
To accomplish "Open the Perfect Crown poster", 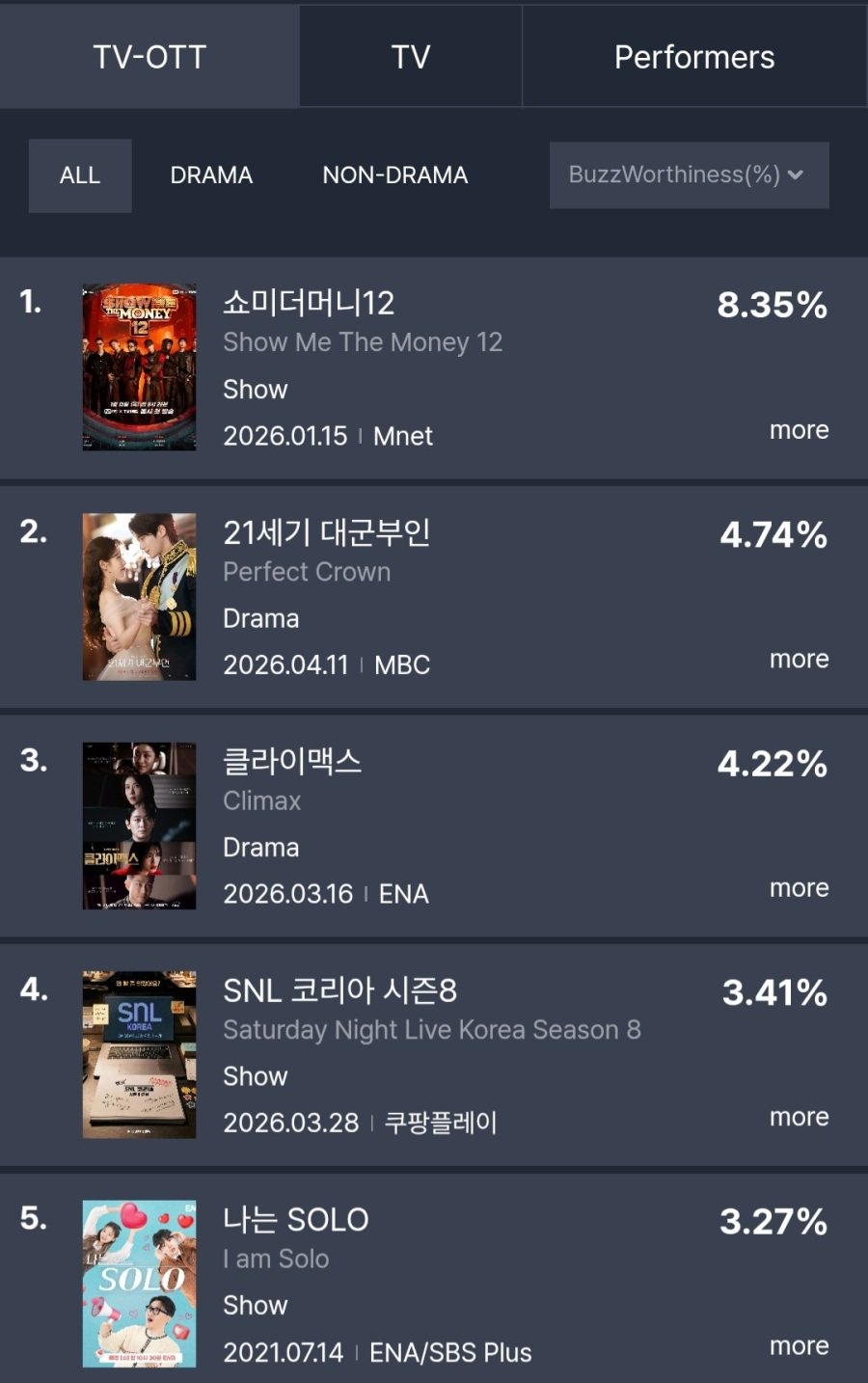I will [x=139, y=596].
